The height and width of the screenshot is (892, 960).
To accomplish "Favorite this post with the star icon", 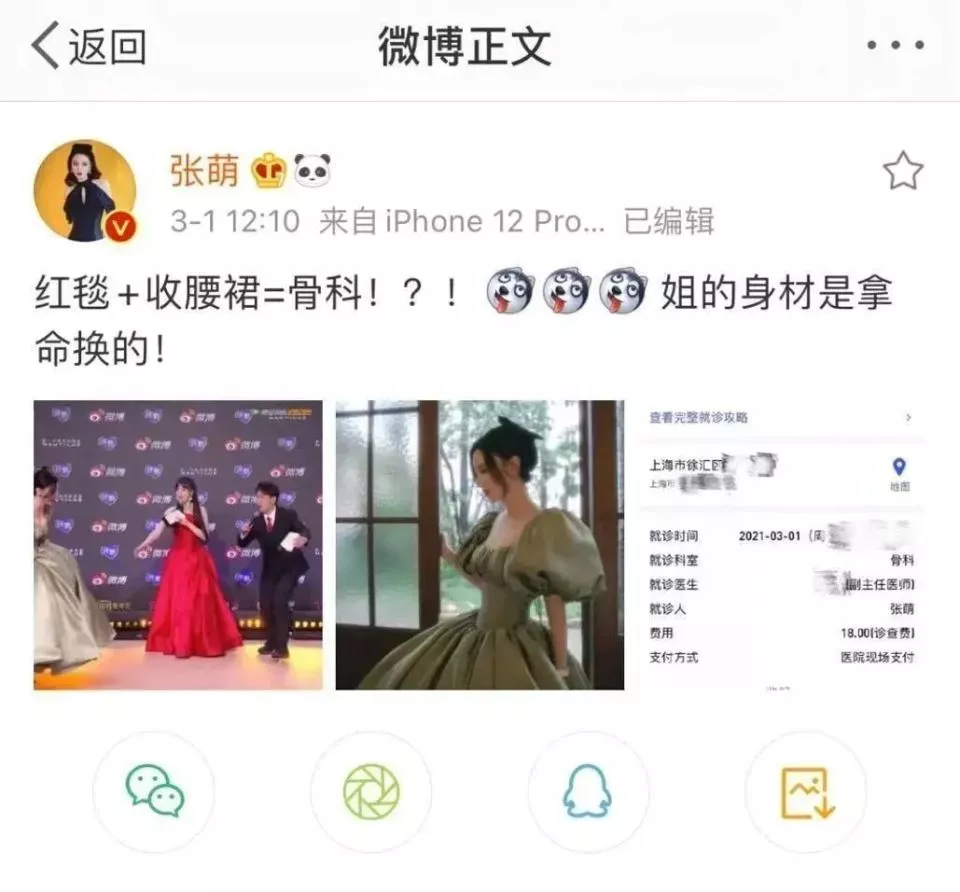I will pyautogui.click(x=902, y=173).
